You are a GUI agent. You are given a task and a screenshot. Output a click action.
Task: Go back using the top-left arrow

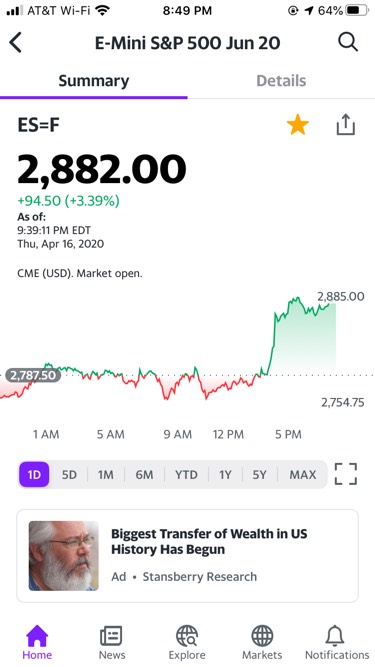[16, 43]
